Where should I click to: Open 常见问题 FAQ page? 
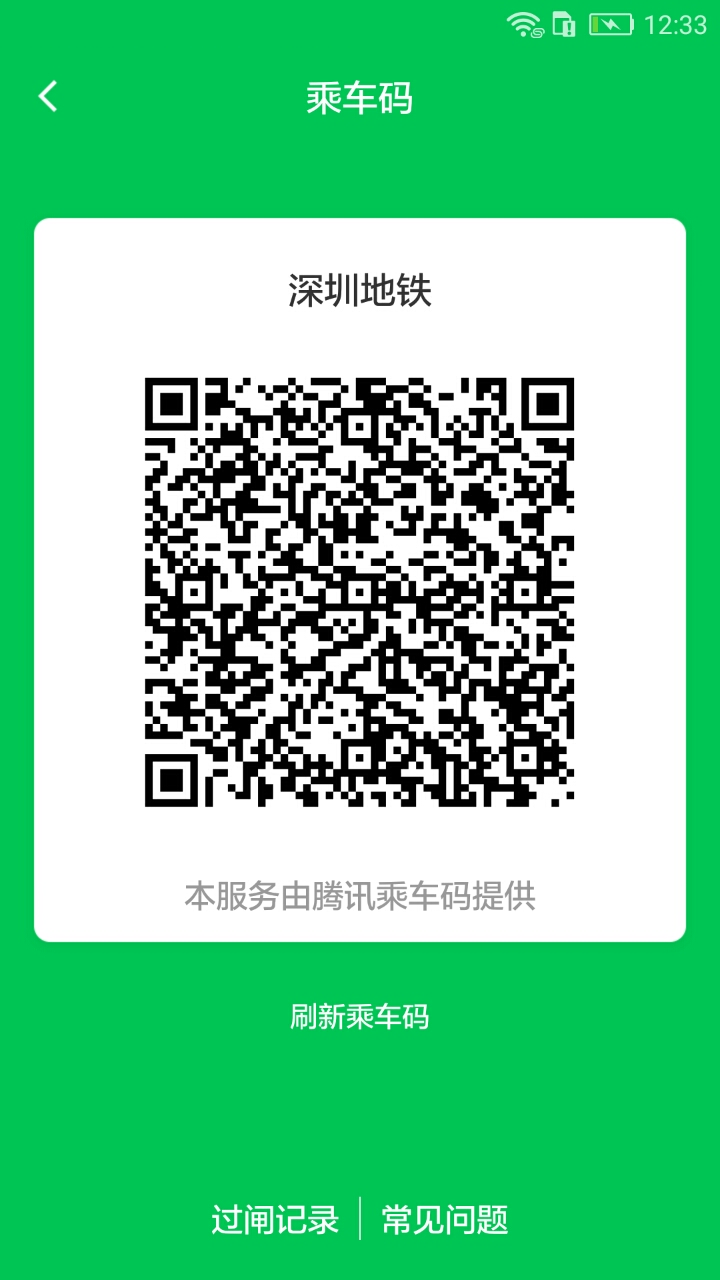(x=445, y=1219)
